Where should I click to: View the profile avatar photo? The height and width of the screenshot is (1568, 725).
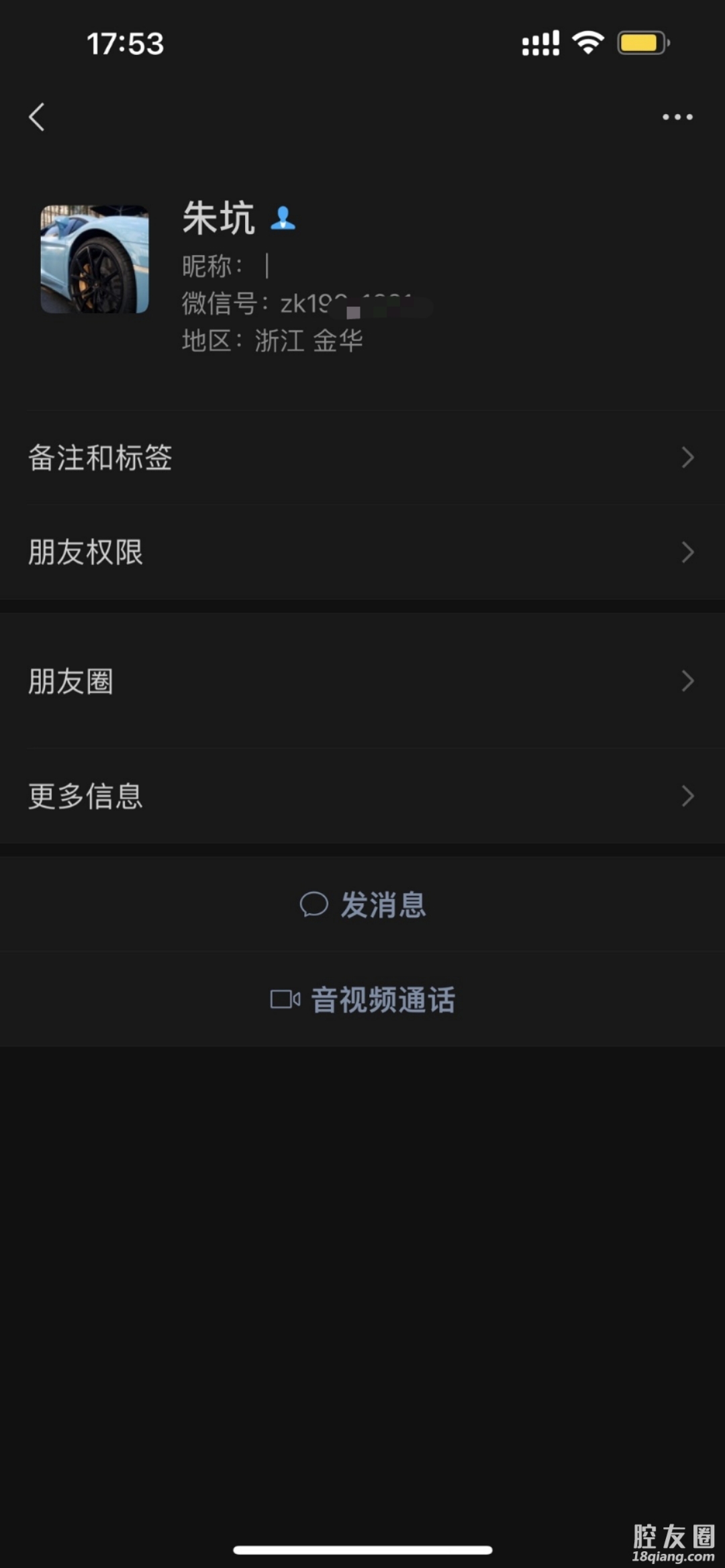click(x=95, y=259)
